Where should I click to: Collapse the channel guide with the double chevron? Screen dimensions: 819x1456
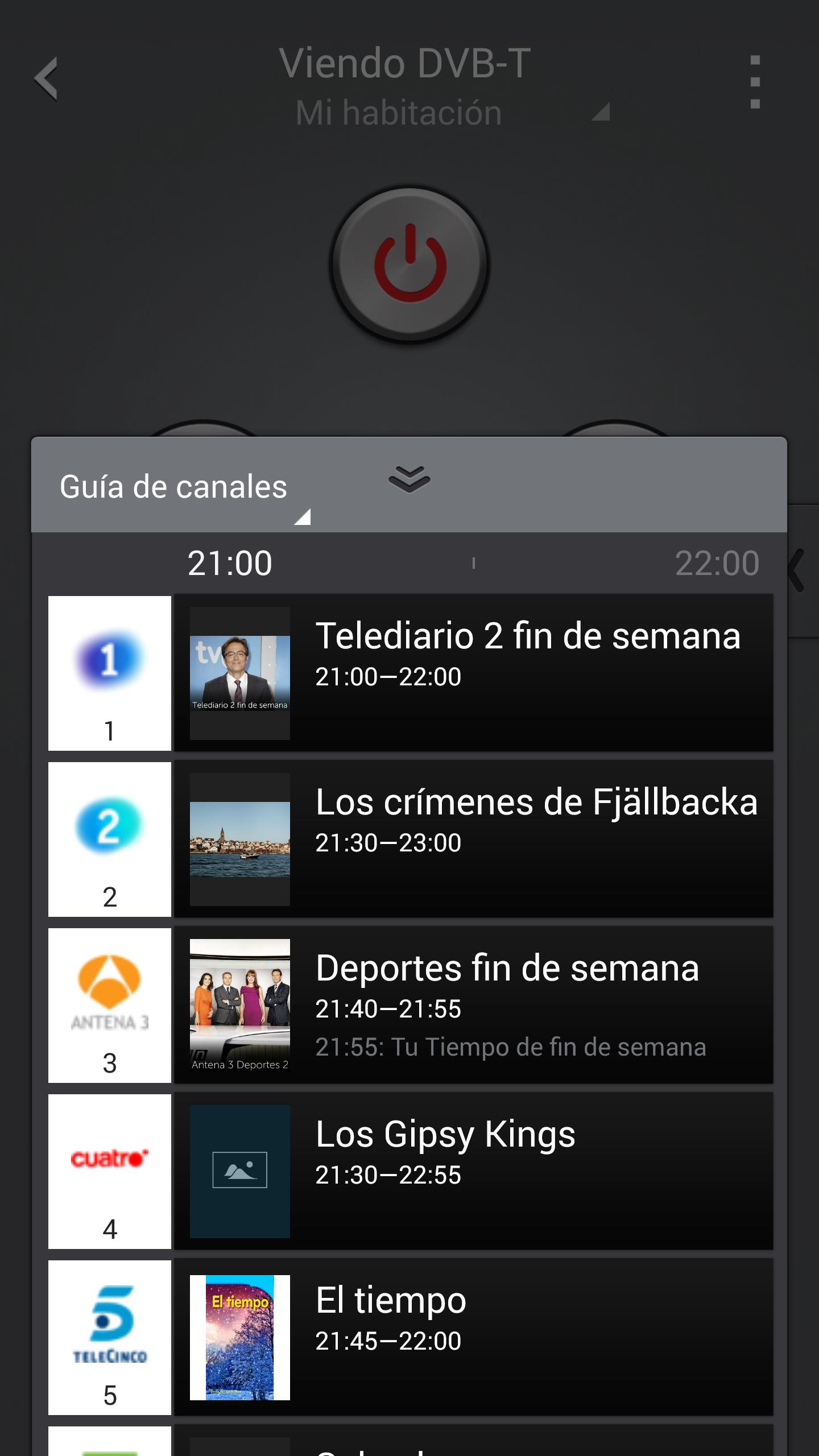tap(409, 479)
